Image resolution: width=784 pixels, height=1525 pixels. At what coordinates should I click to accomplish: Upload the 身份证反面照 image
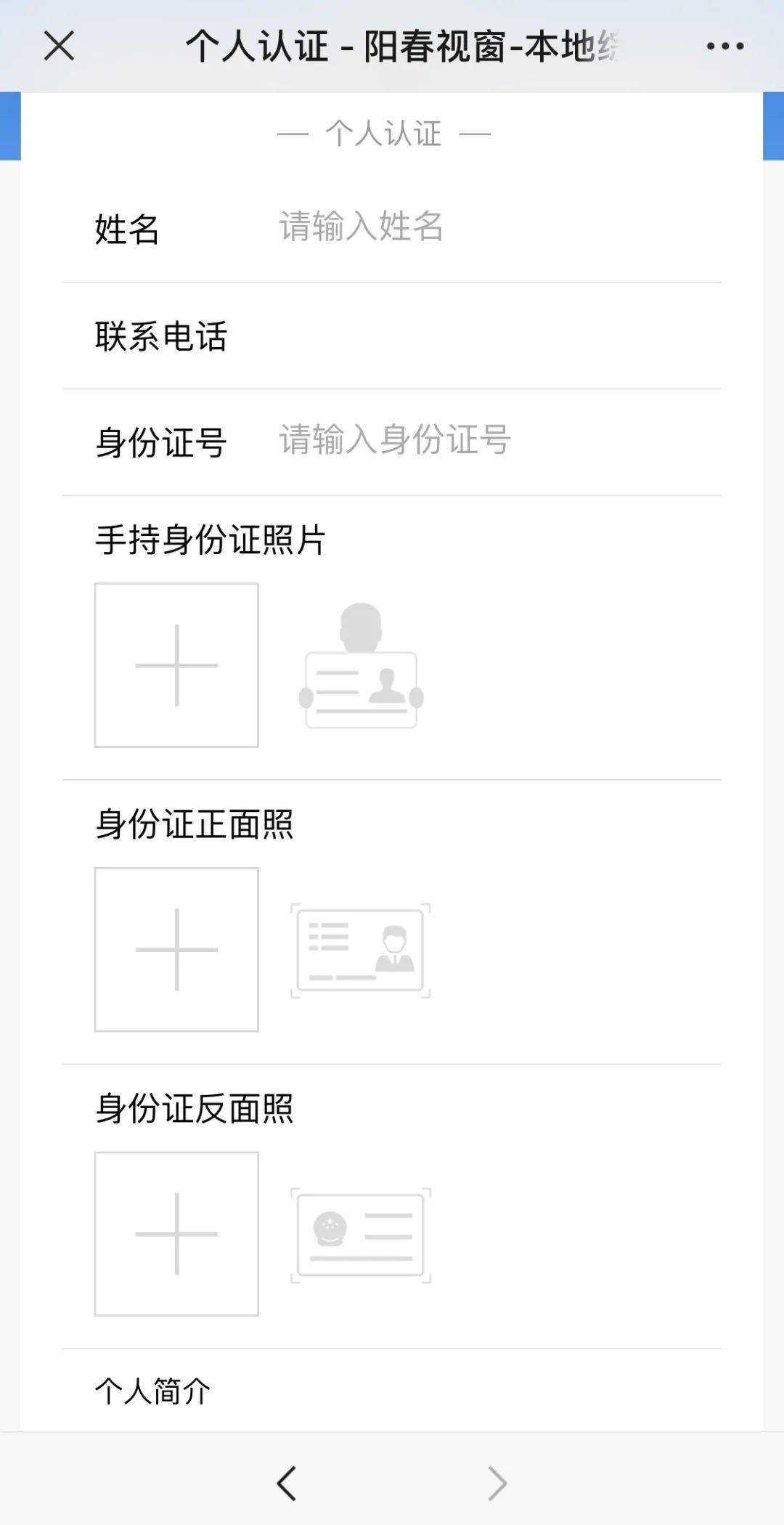[x=176, y=1234]
